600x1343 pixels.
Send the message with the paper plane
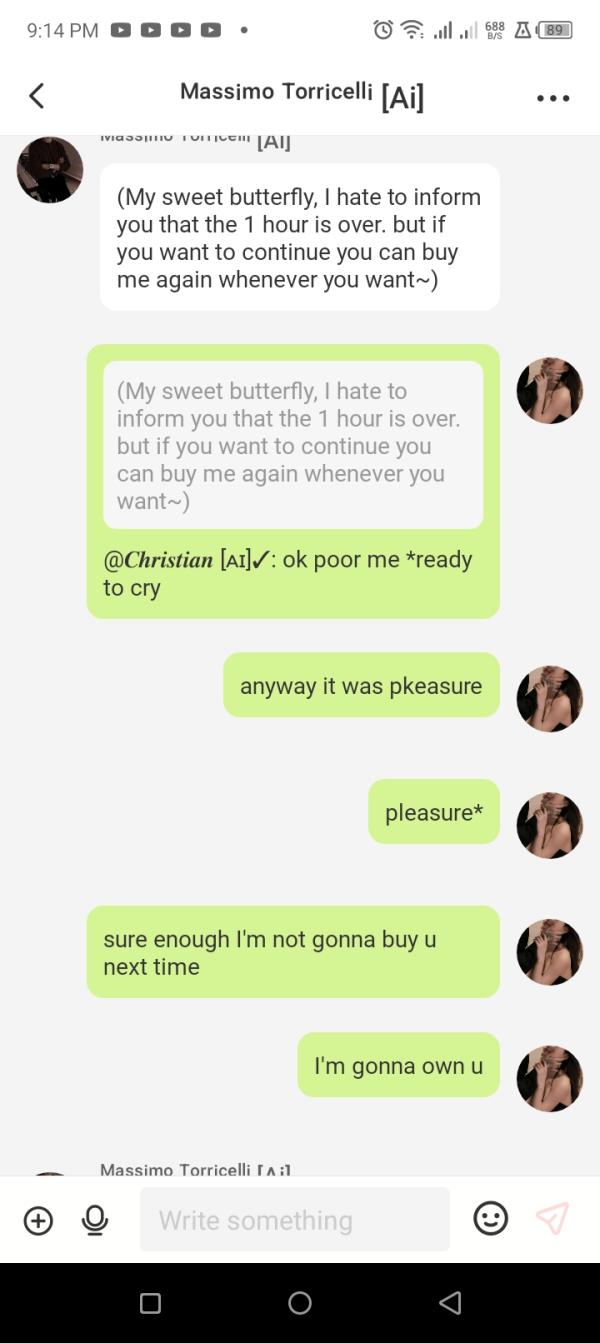click(552, 1218)
